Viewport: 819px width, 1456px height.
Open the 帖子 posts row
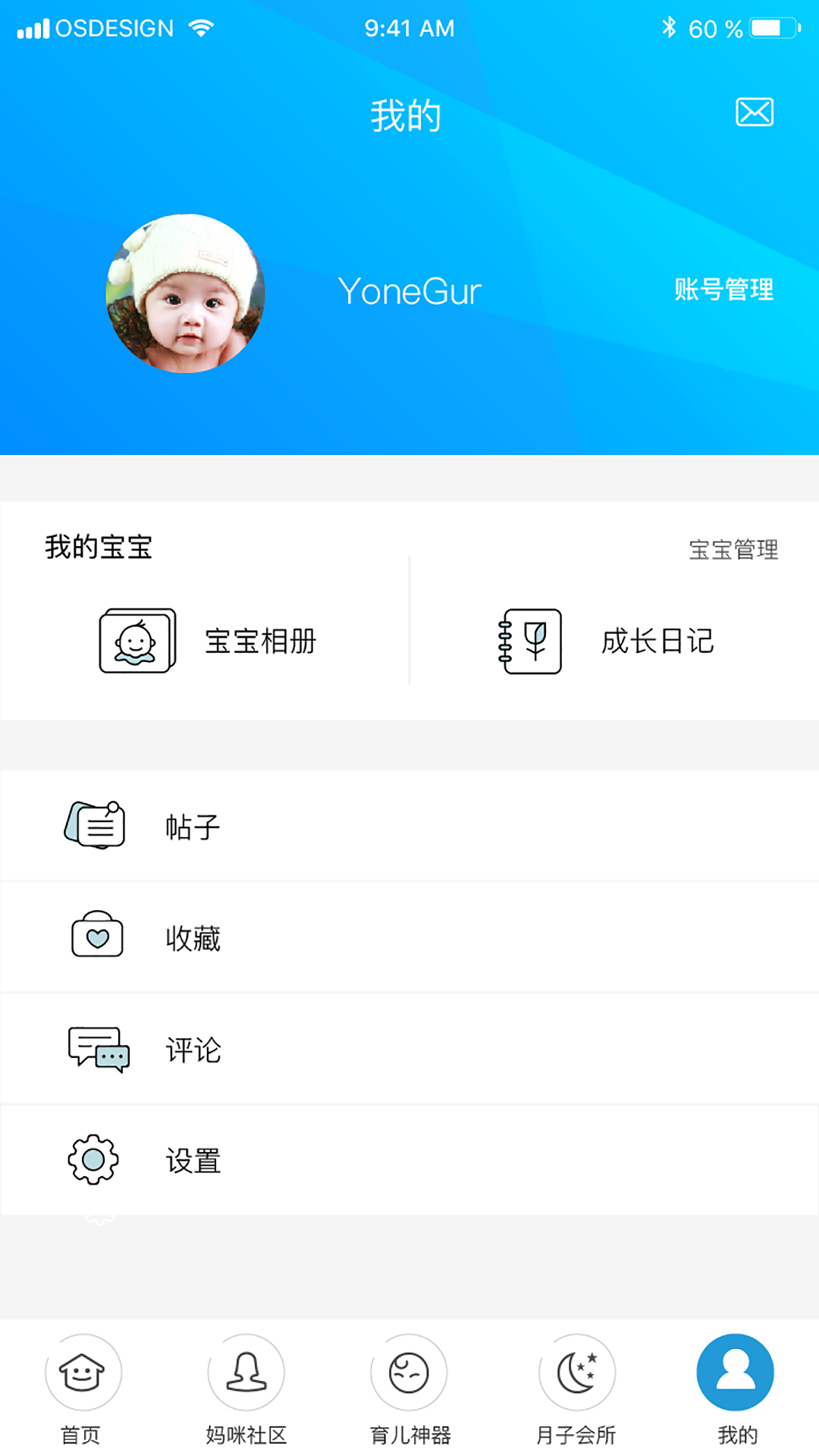point(409,826)
